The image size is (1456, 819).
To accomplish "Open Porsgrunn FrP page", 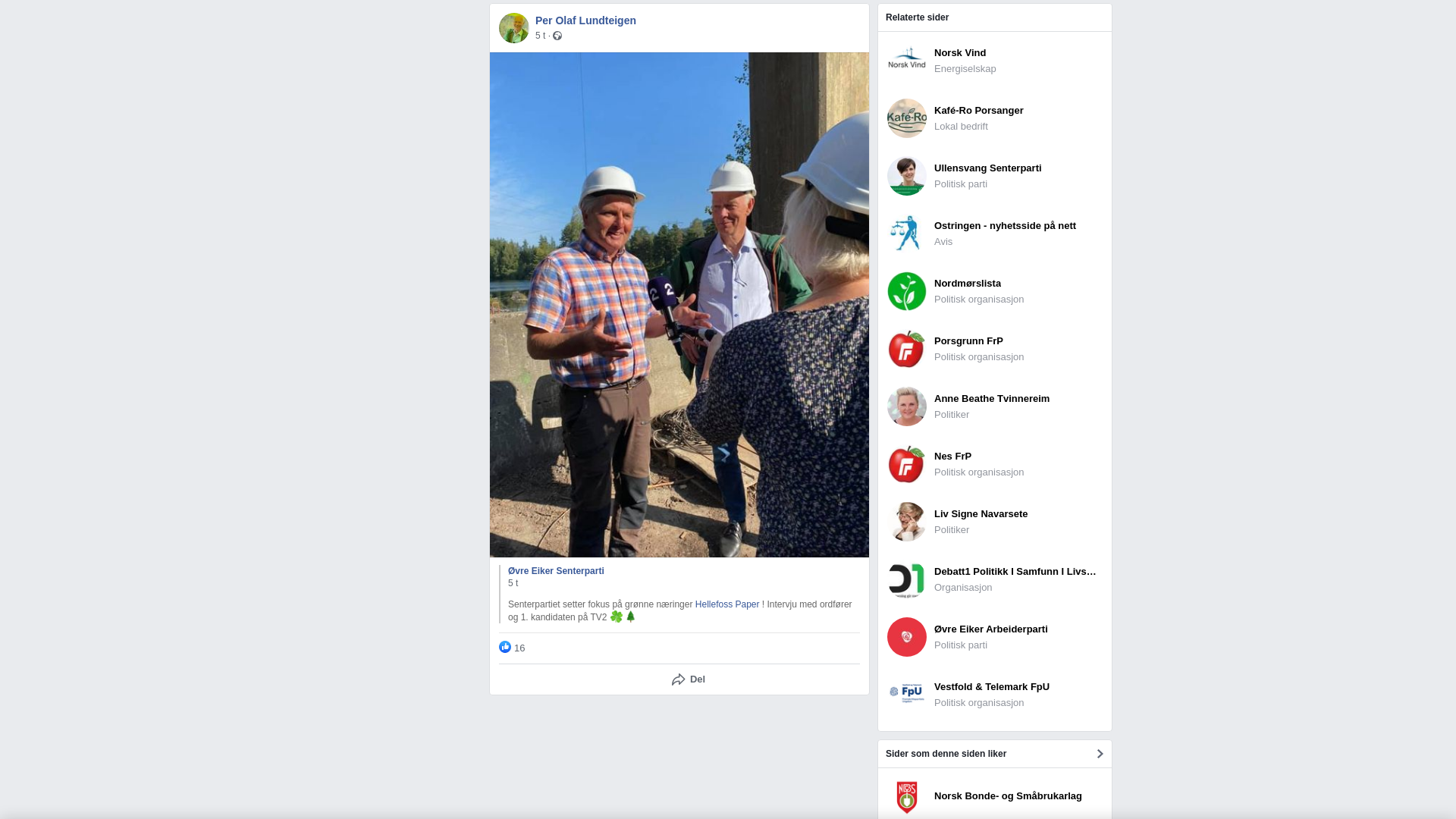I will pos(968,341).
